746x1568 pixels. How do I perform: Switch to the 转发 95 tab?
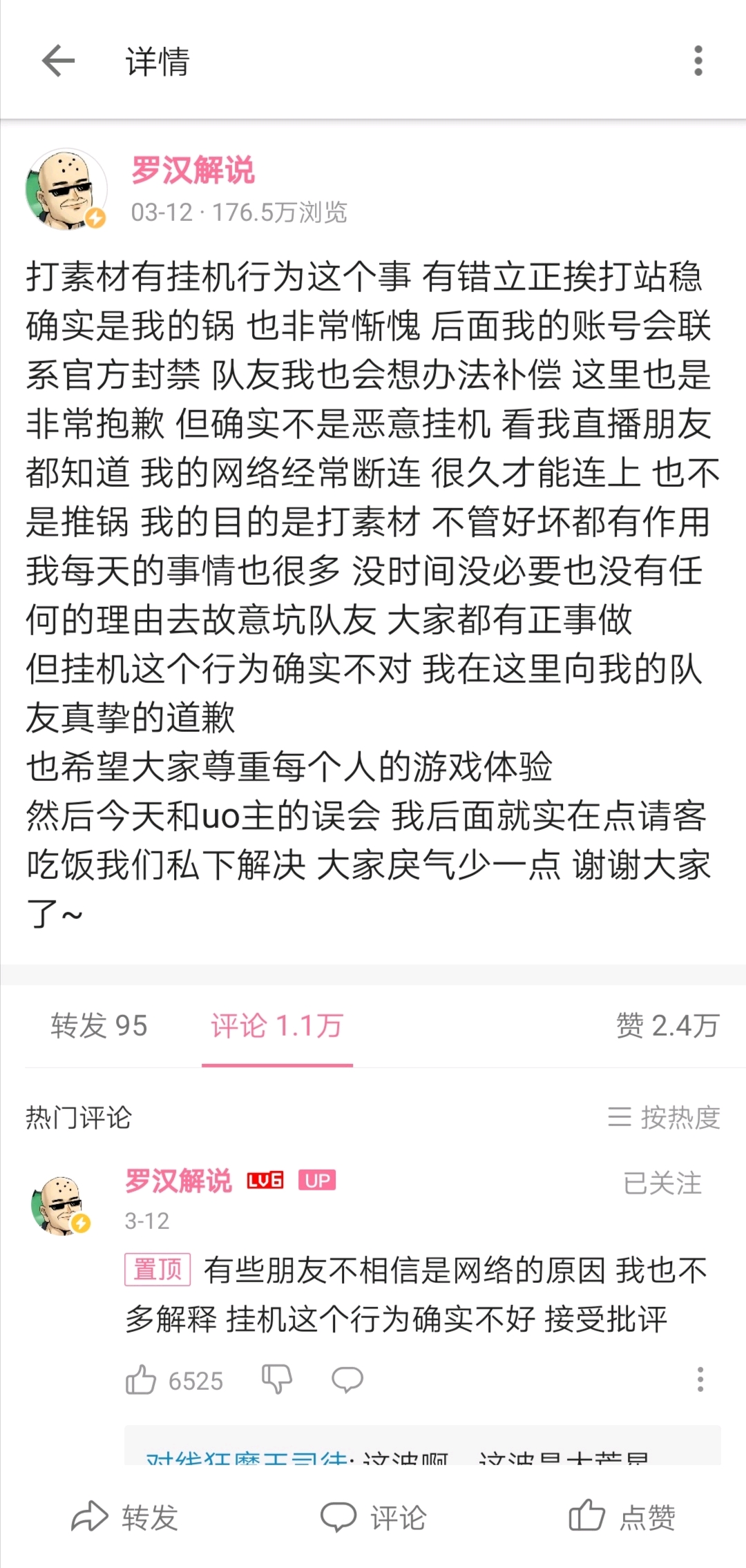[99, 1026]
